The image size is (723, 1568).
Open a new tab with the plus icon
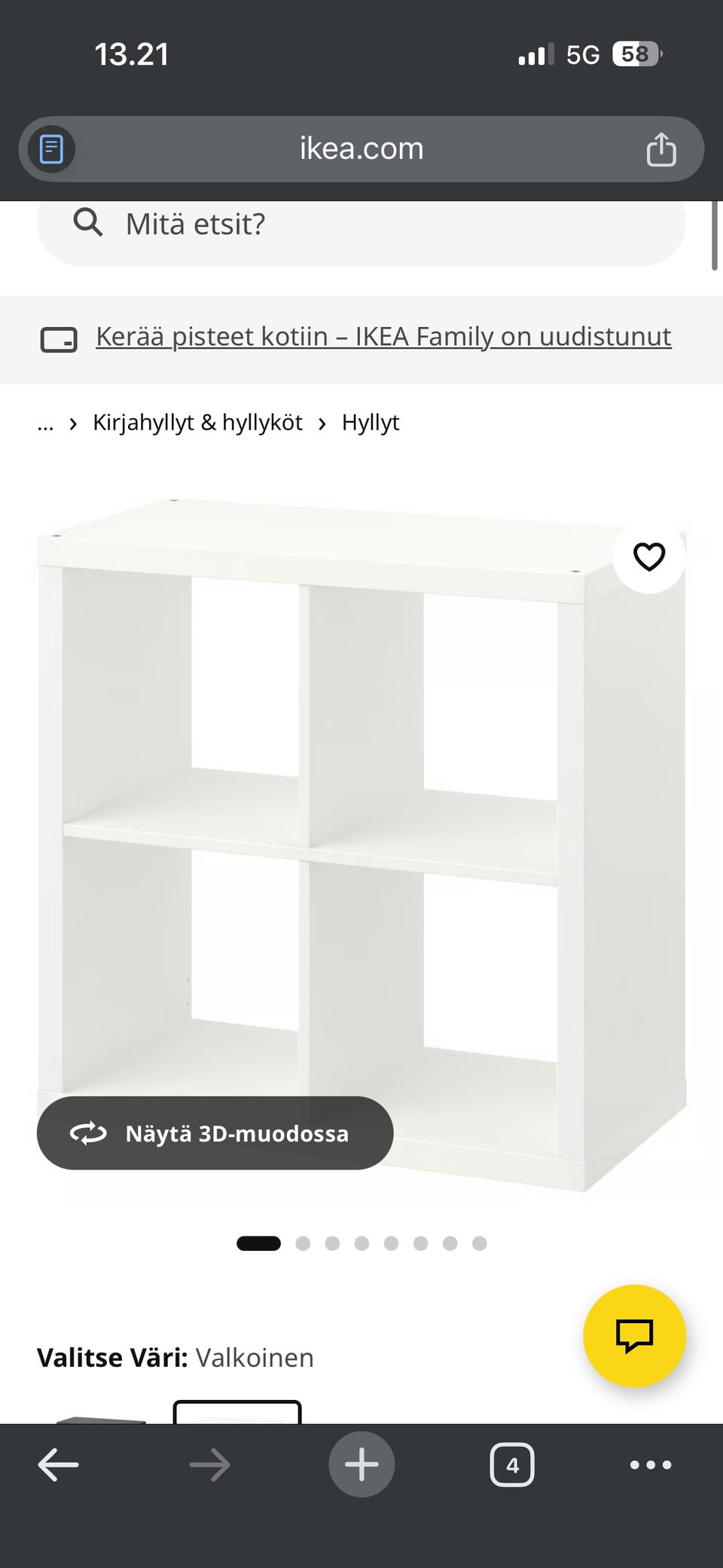click(361, 1463)
